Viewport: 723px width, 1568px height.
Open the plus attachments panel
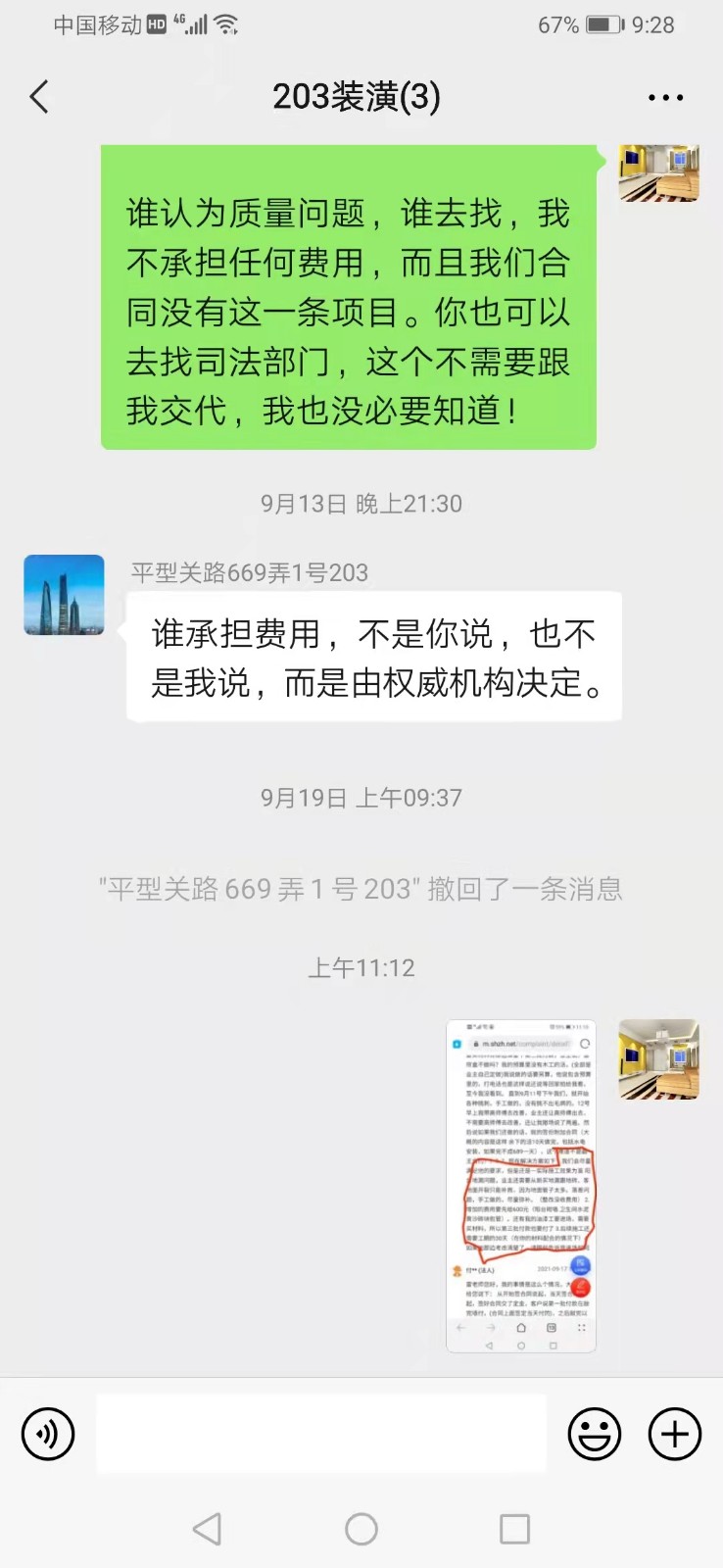(x=675, y=1434)
